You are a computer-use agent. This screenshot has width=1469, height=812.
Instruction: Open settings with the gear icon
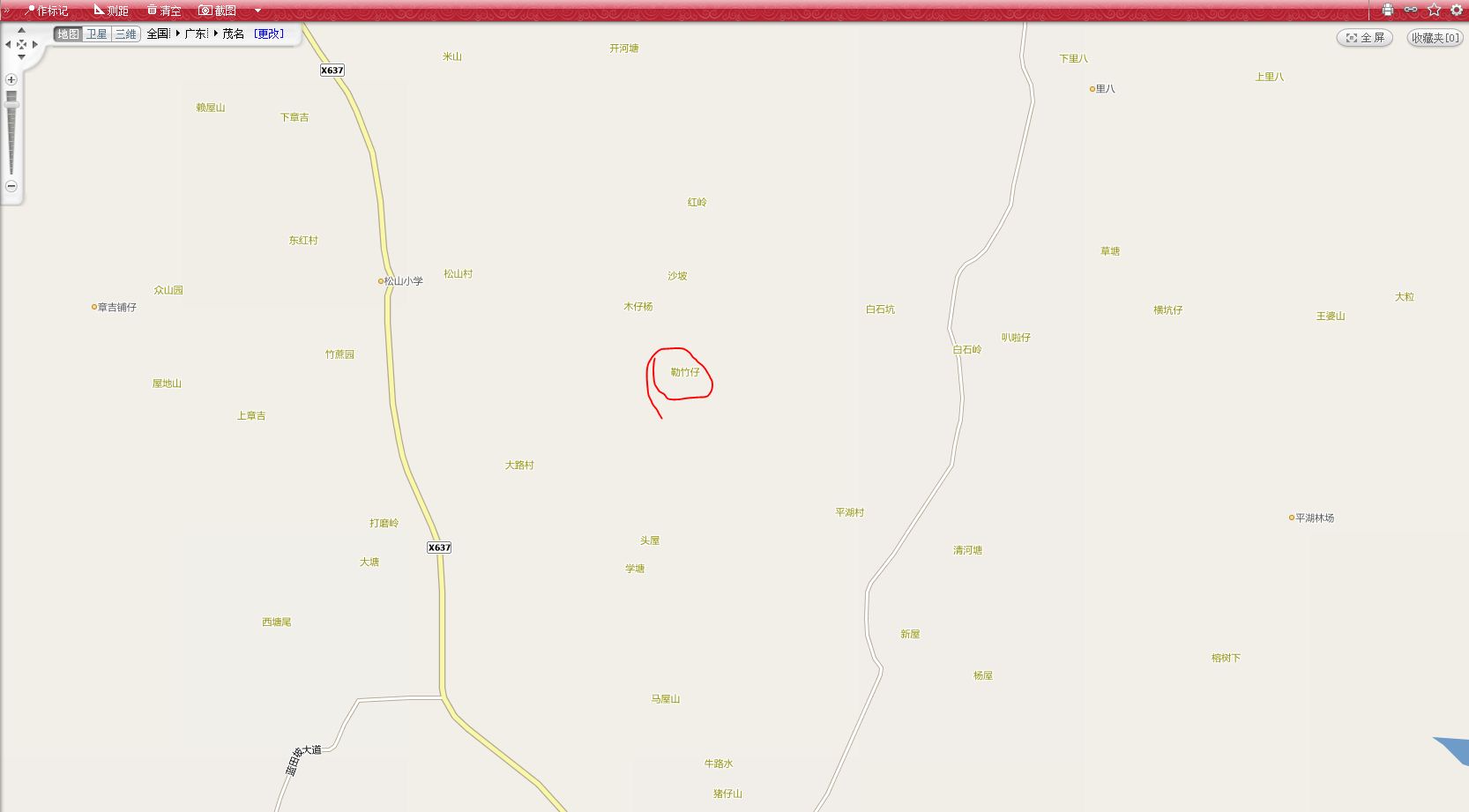[1457, 10]
